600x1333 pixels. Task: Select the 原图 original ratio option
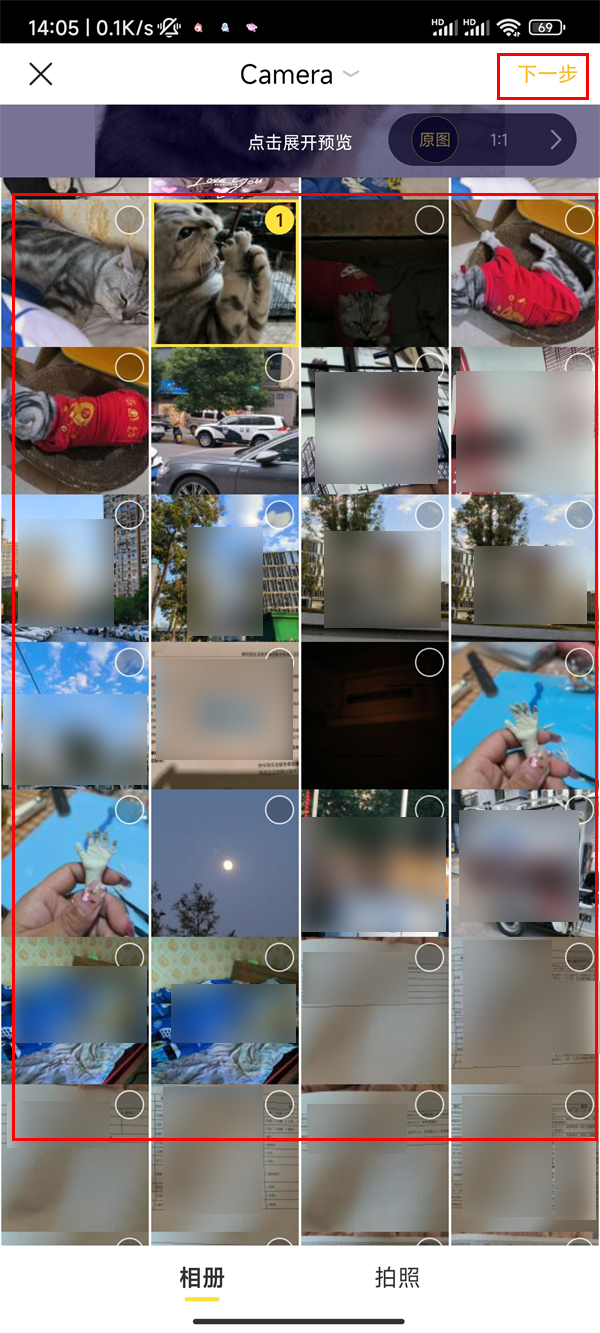pos(435,141)
